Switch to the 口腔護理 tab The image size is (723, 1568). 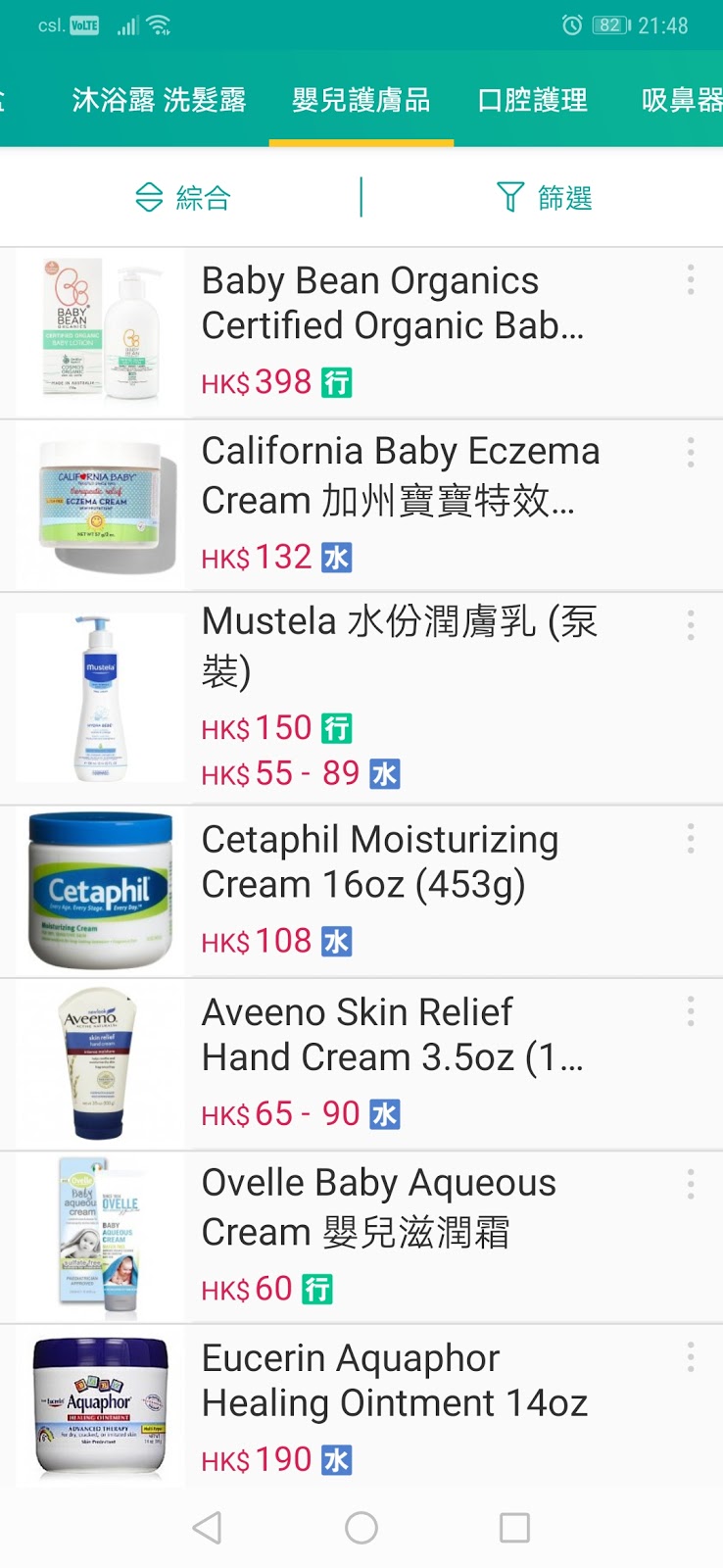coord(533,100)
